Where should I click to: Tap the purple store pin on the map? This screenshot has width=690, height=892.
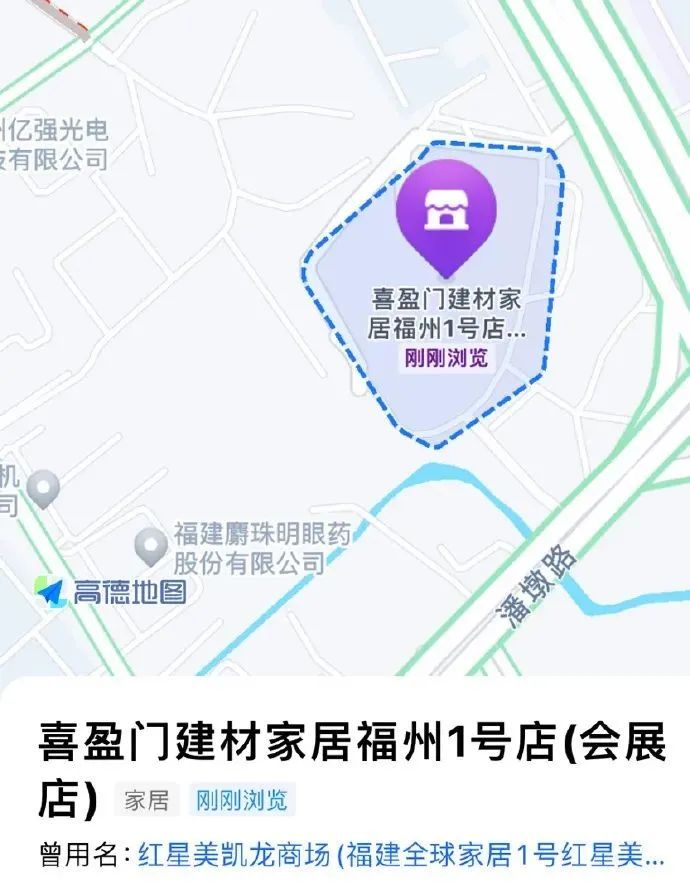[x=445, y=210]
